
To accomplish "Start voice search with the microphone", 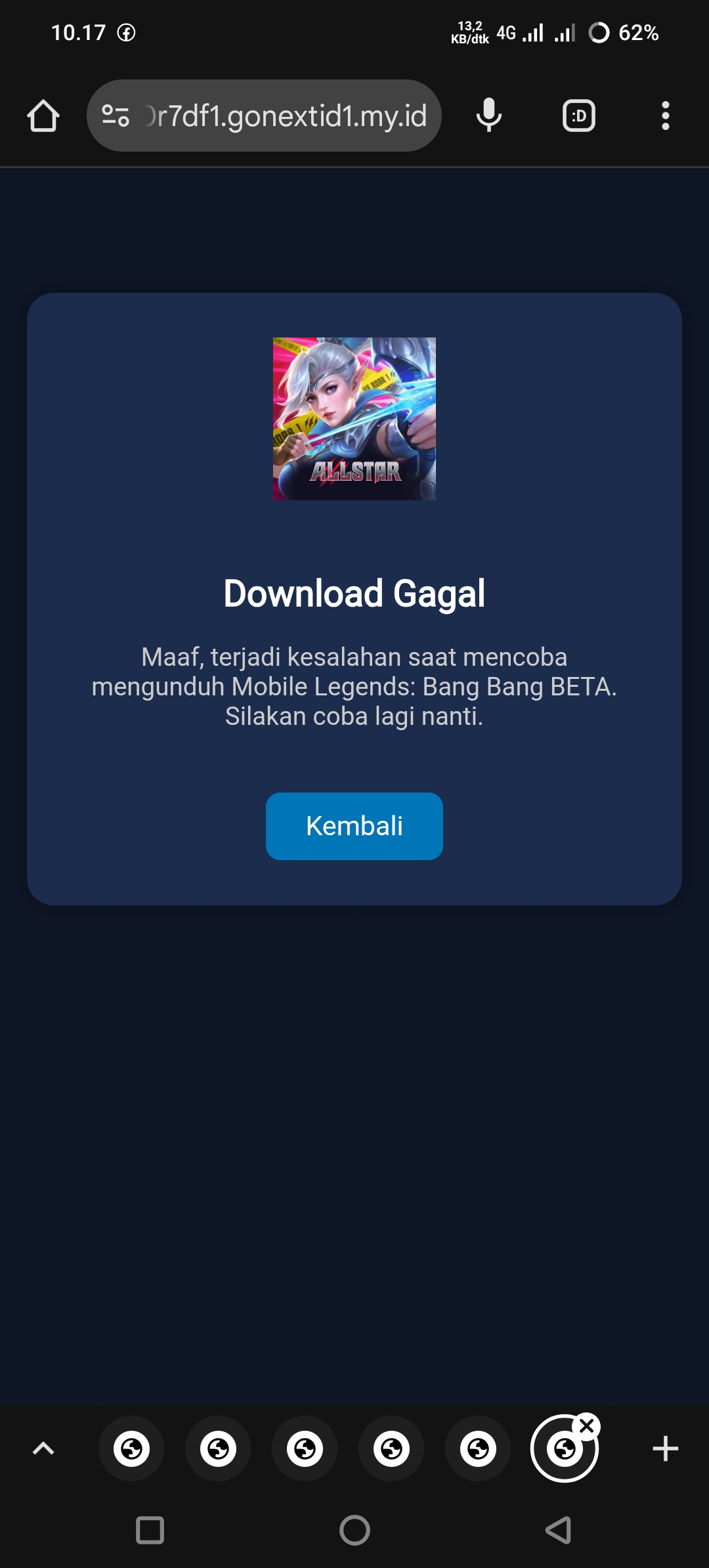I will tap(489, 116).
